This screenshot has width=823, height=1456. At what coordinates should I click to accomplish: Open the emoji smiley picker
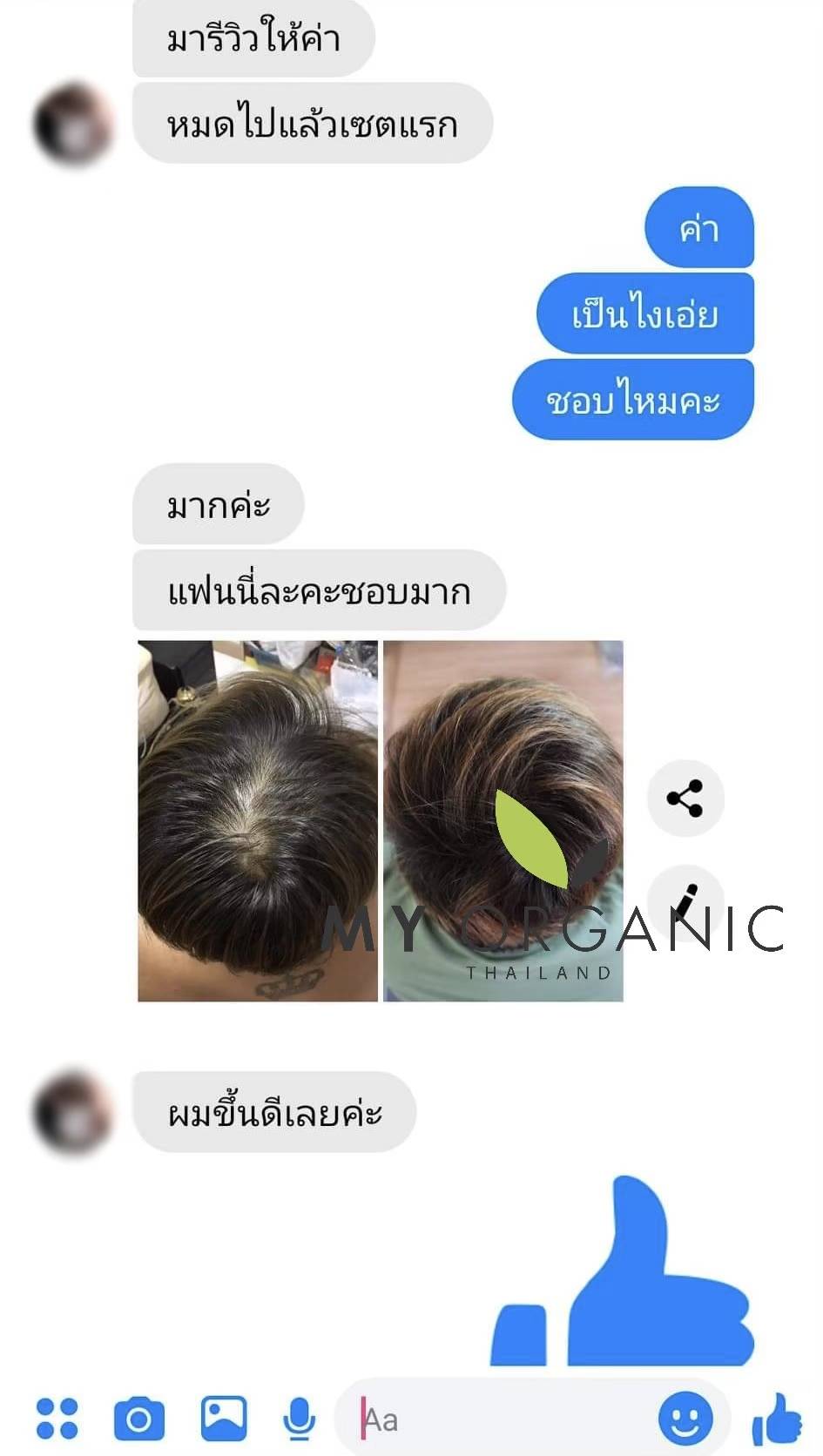tap(685, 1419)
